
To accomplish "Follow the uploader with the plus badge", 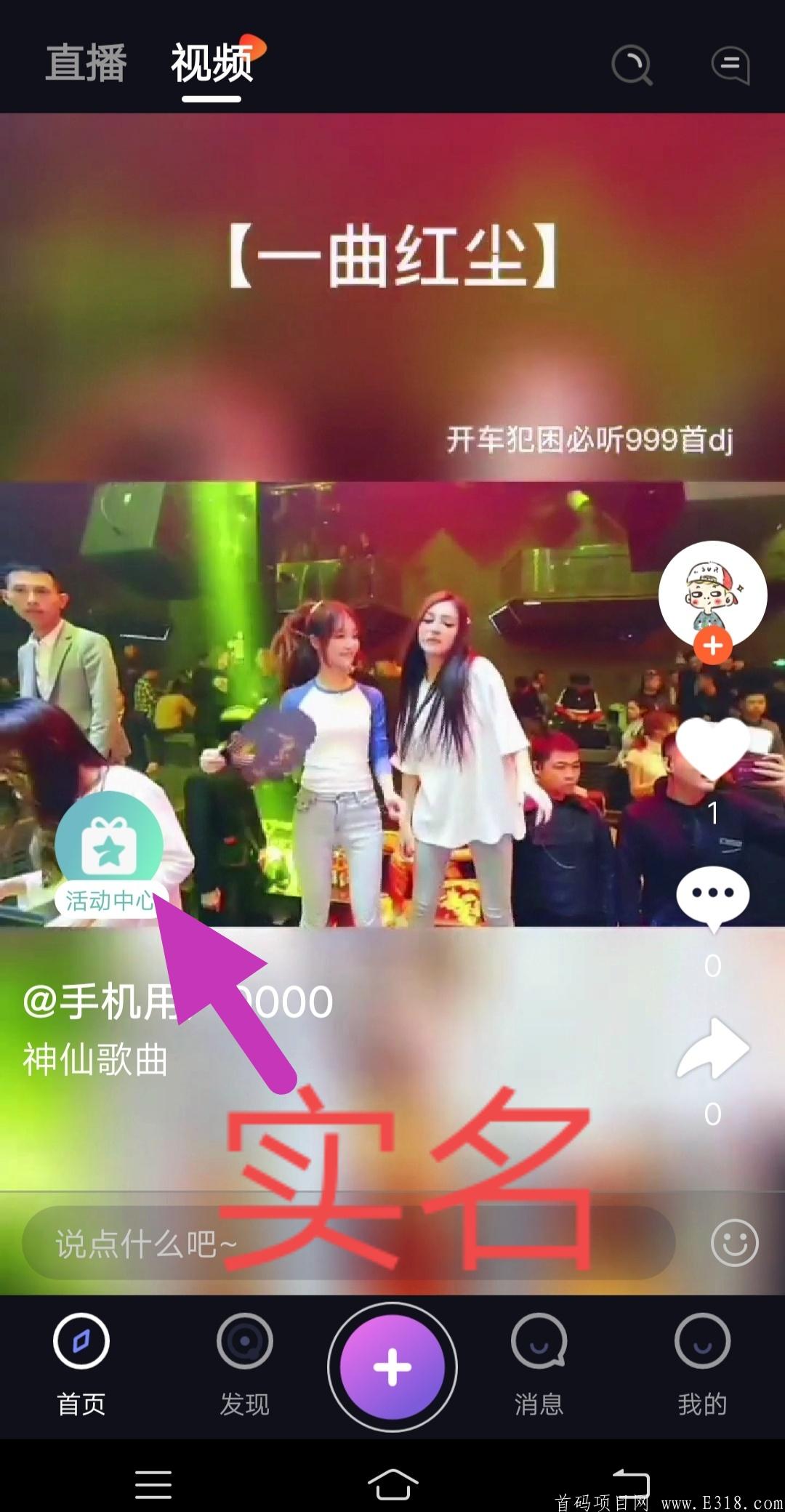I will pyautogui.click(x=712, y=646).
